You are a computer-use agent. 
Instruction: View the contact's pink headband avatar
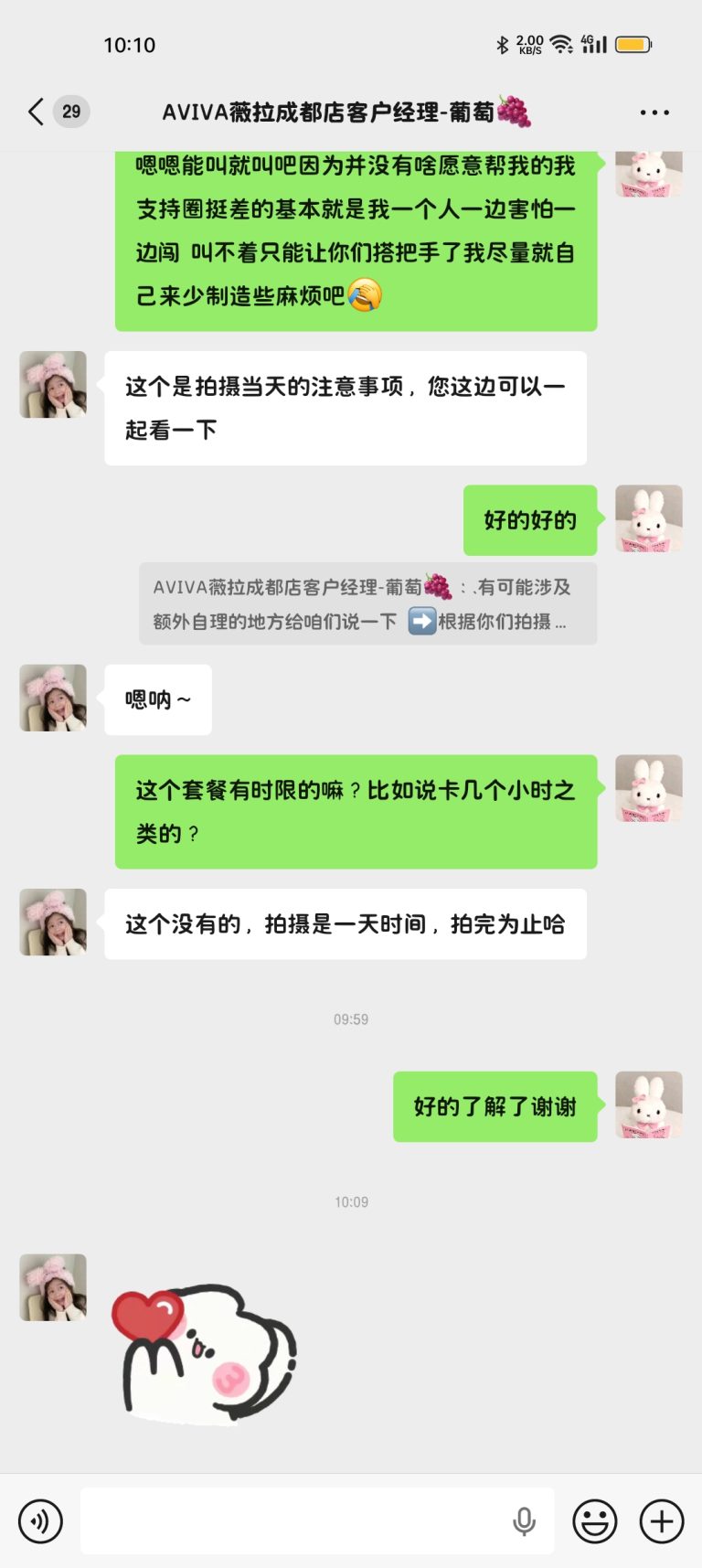pos(52,384)
